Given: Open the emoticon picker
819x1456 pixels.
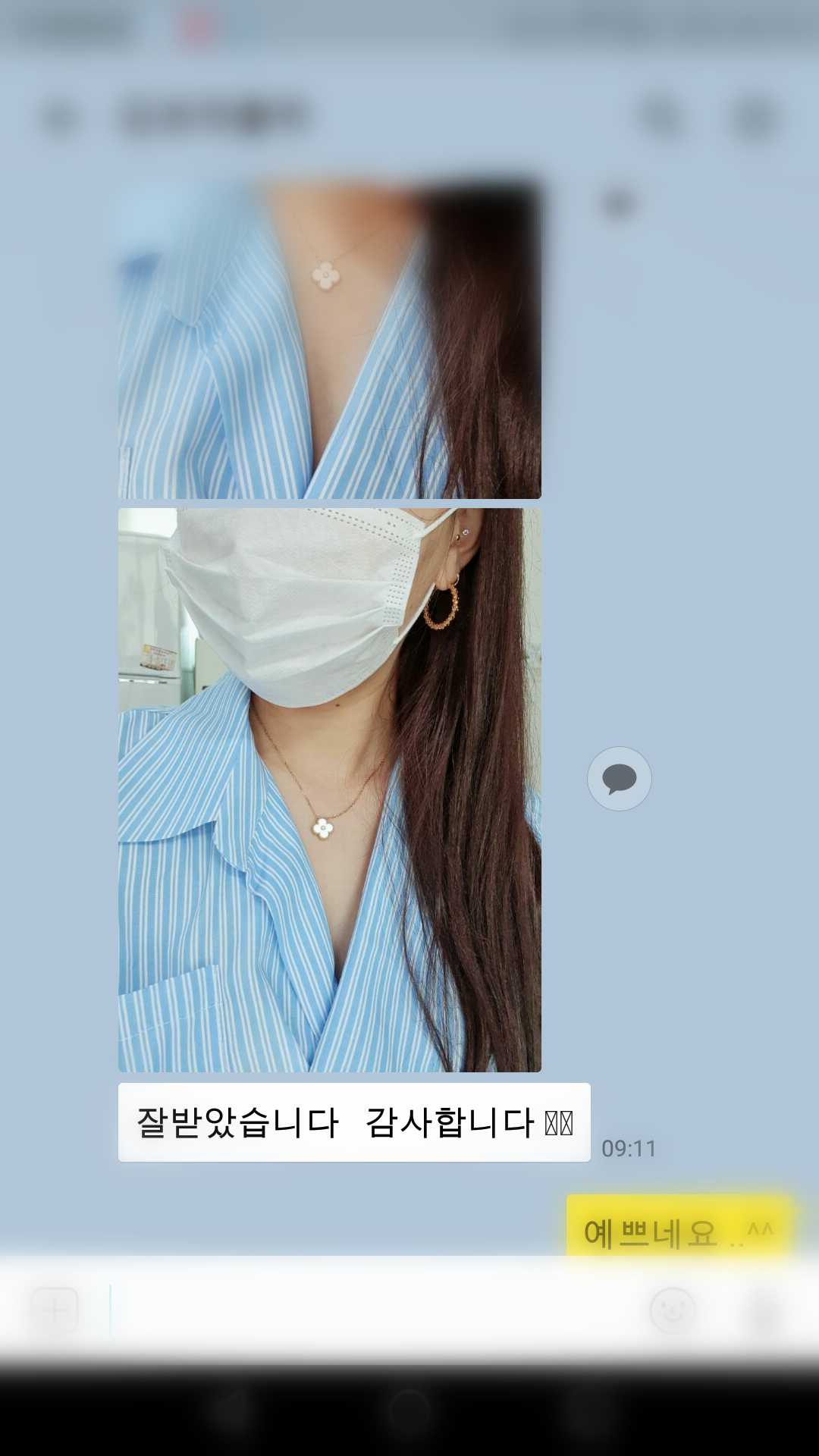Looking at the screenshot, I should click(x=672, y=1310).
